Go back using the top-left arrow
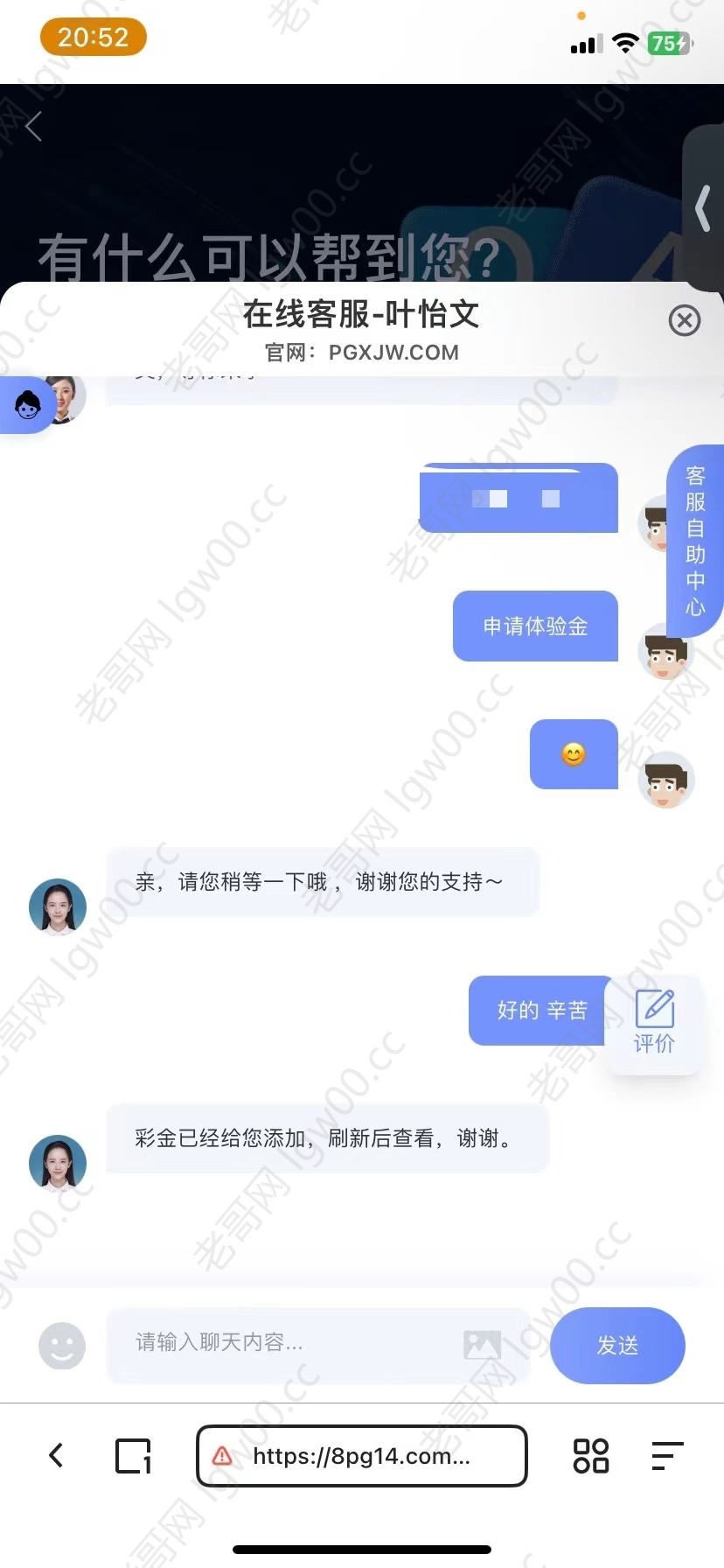 tap(34, 127)
